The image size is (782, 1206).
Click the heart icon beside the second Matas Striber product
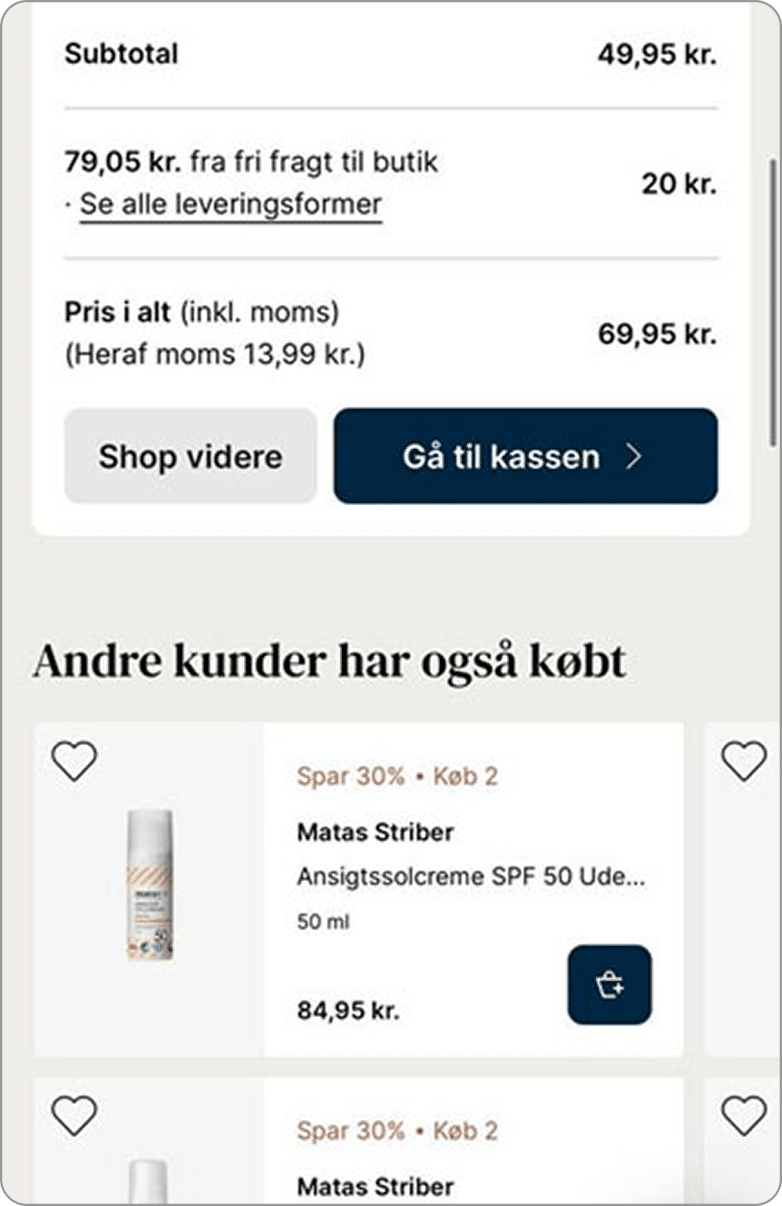click(x=72, y=1114)
